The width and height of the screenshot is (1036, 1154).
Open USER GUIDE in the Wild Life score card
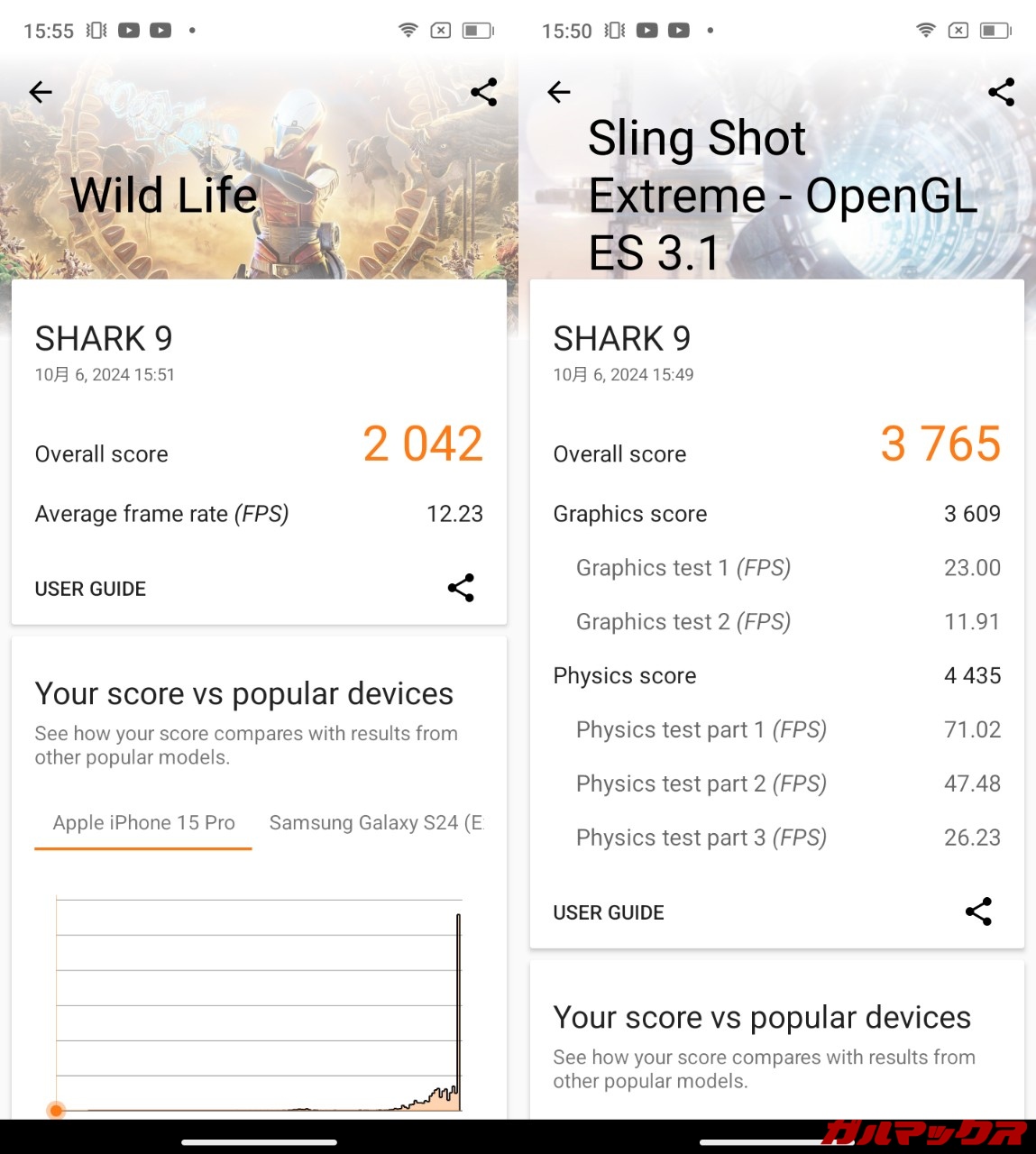(90, 589)
